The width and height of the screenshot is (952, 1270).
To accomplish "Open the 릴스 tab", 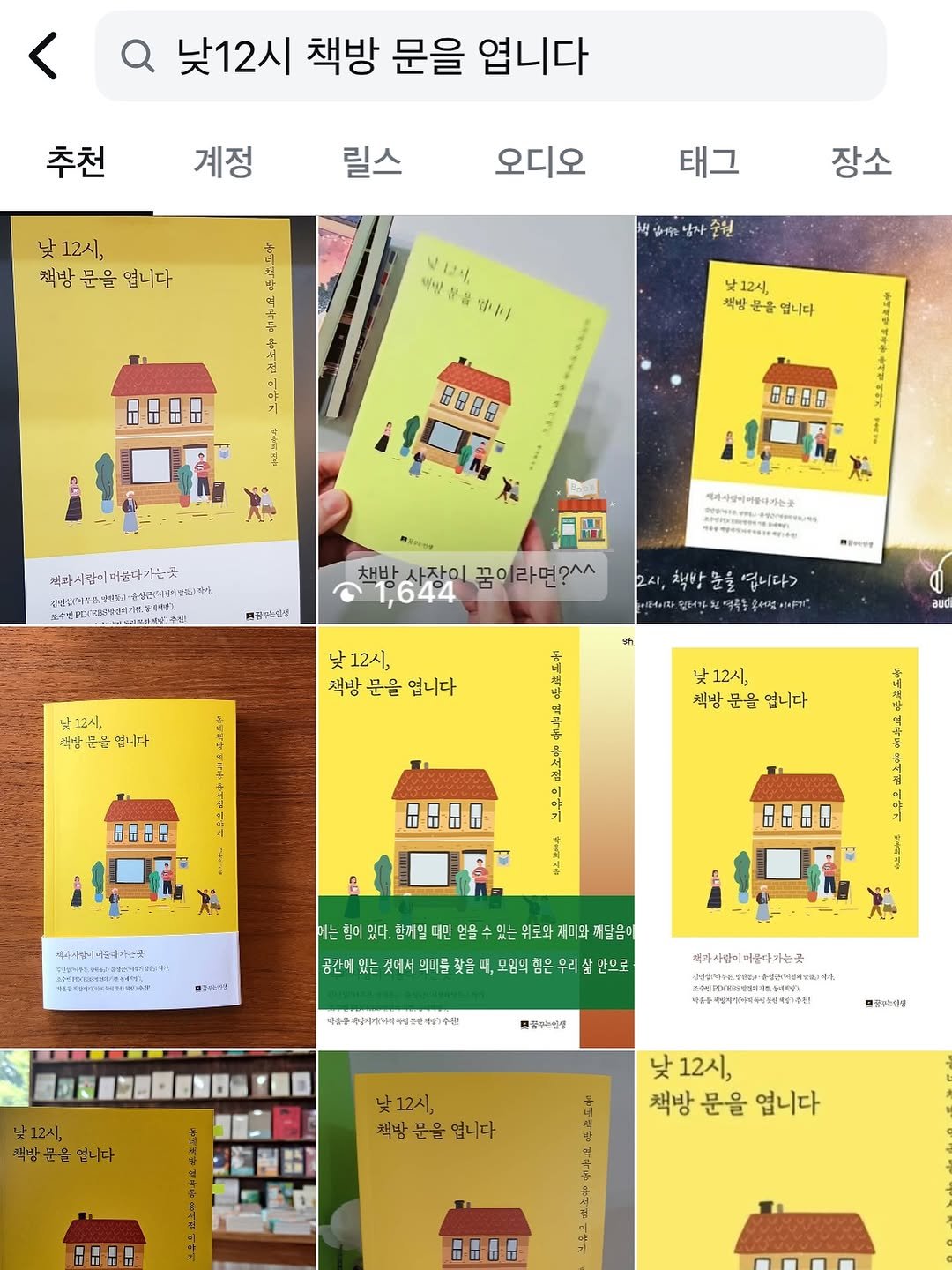I will pyautogui.click(x=371, y=162).
